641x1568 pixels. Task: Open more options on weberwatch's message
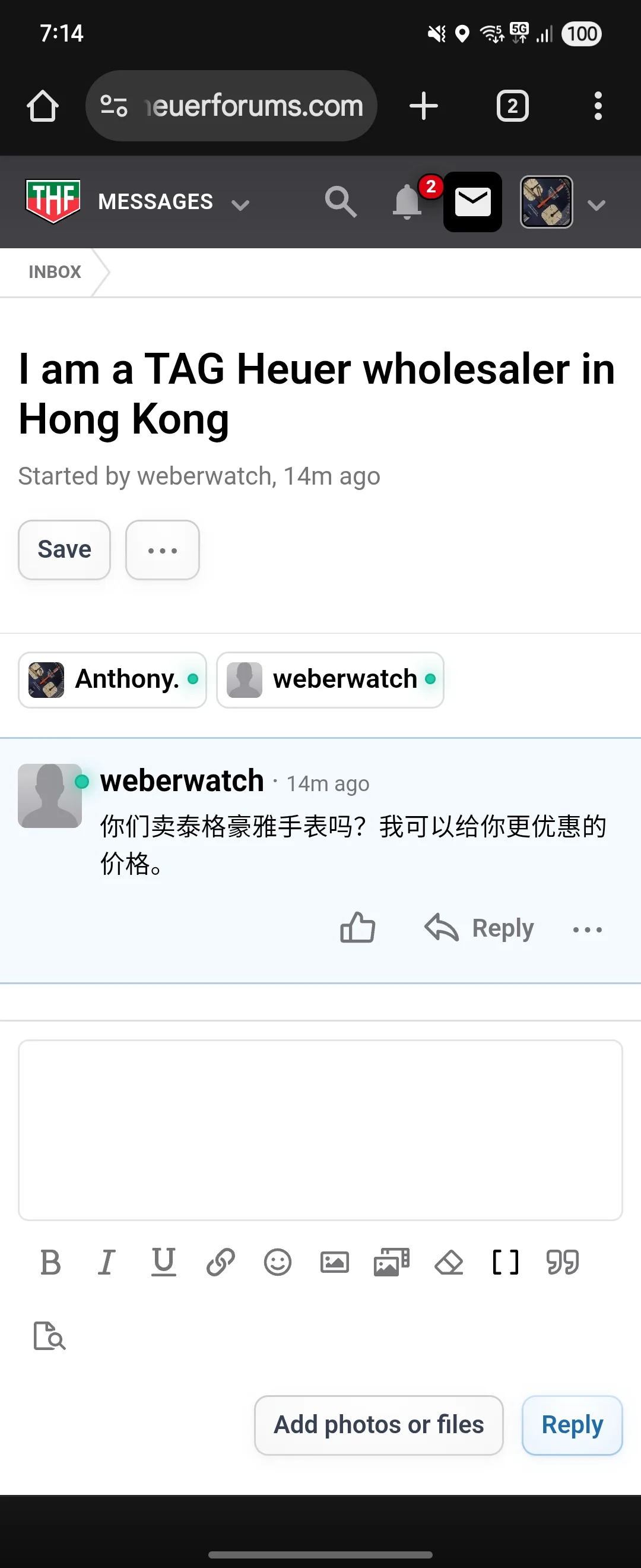click(587, 930)
